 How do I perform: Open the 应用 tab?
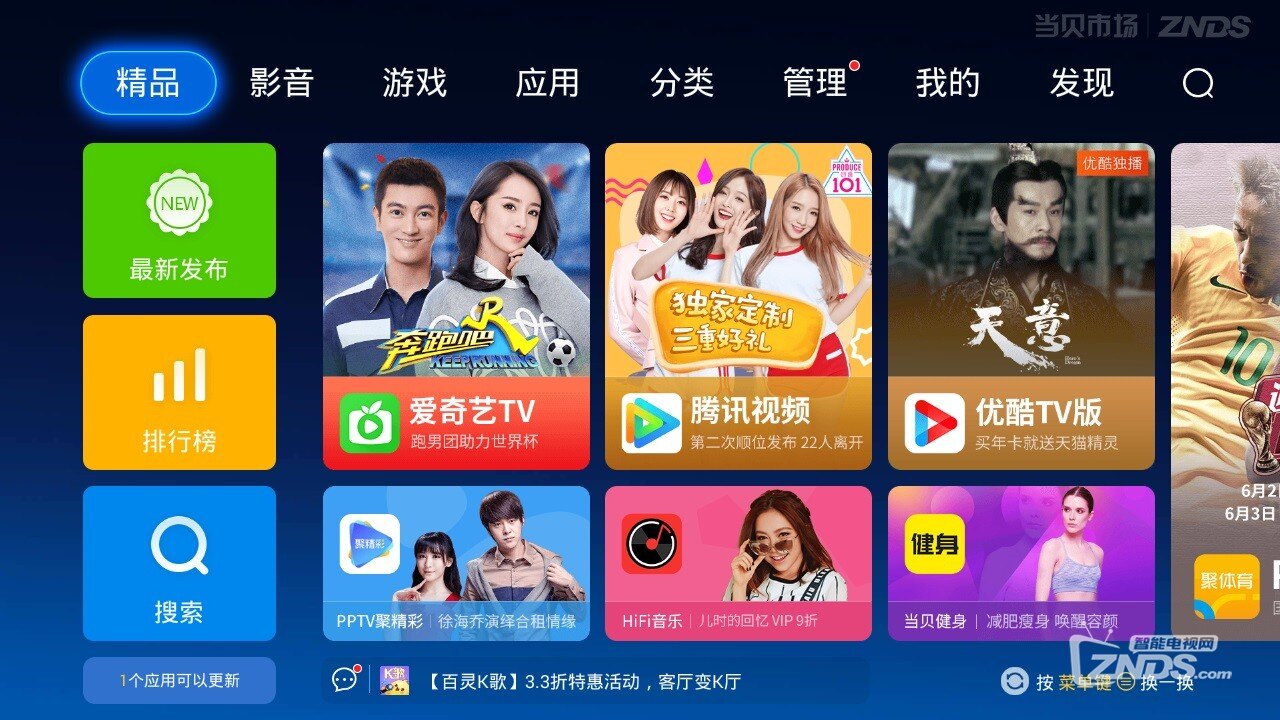coord(547,83)
